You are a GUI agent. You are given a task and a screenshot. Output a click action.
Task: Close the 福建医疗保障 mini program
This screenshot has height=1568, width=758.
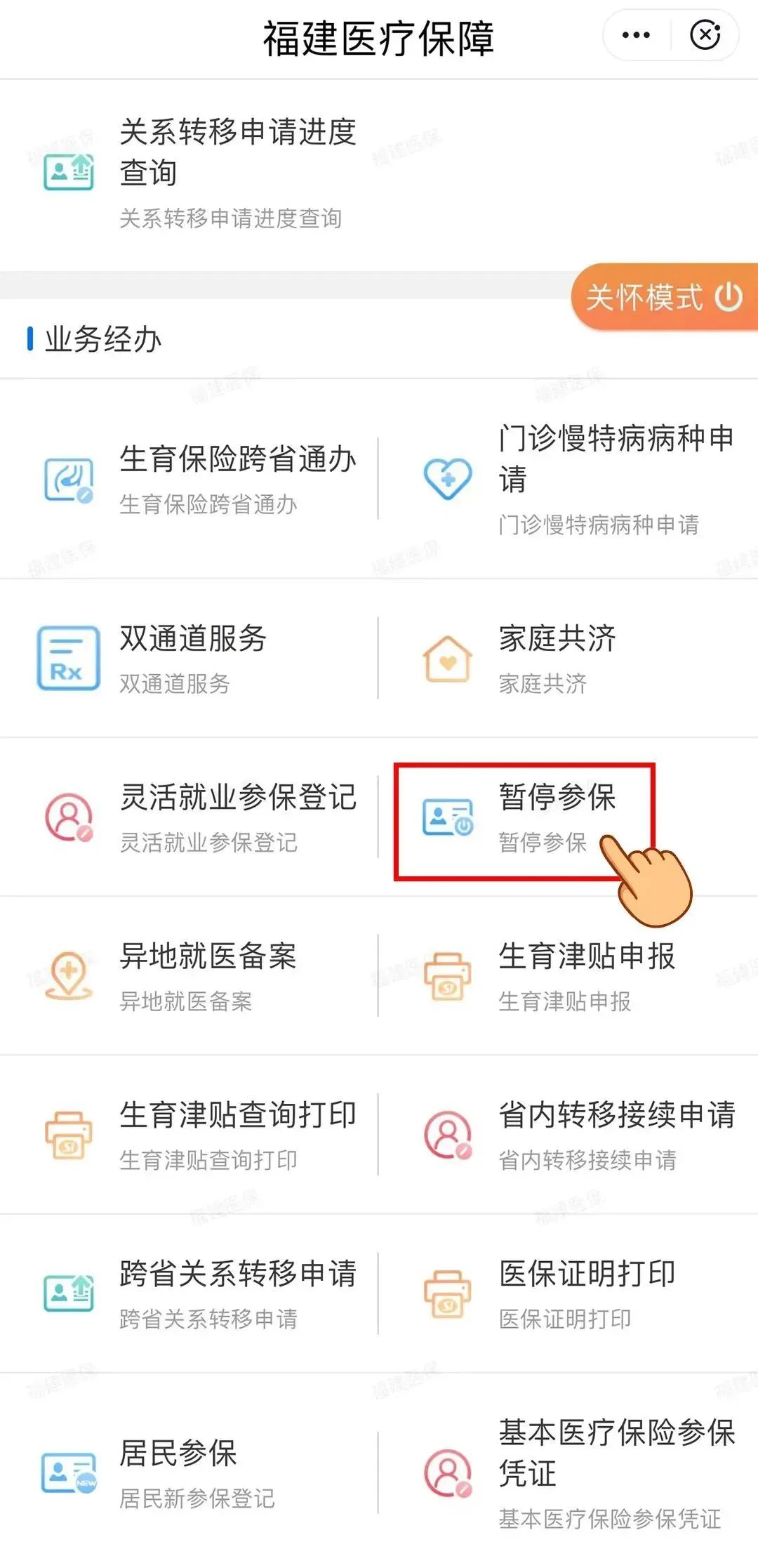[705, 35]
